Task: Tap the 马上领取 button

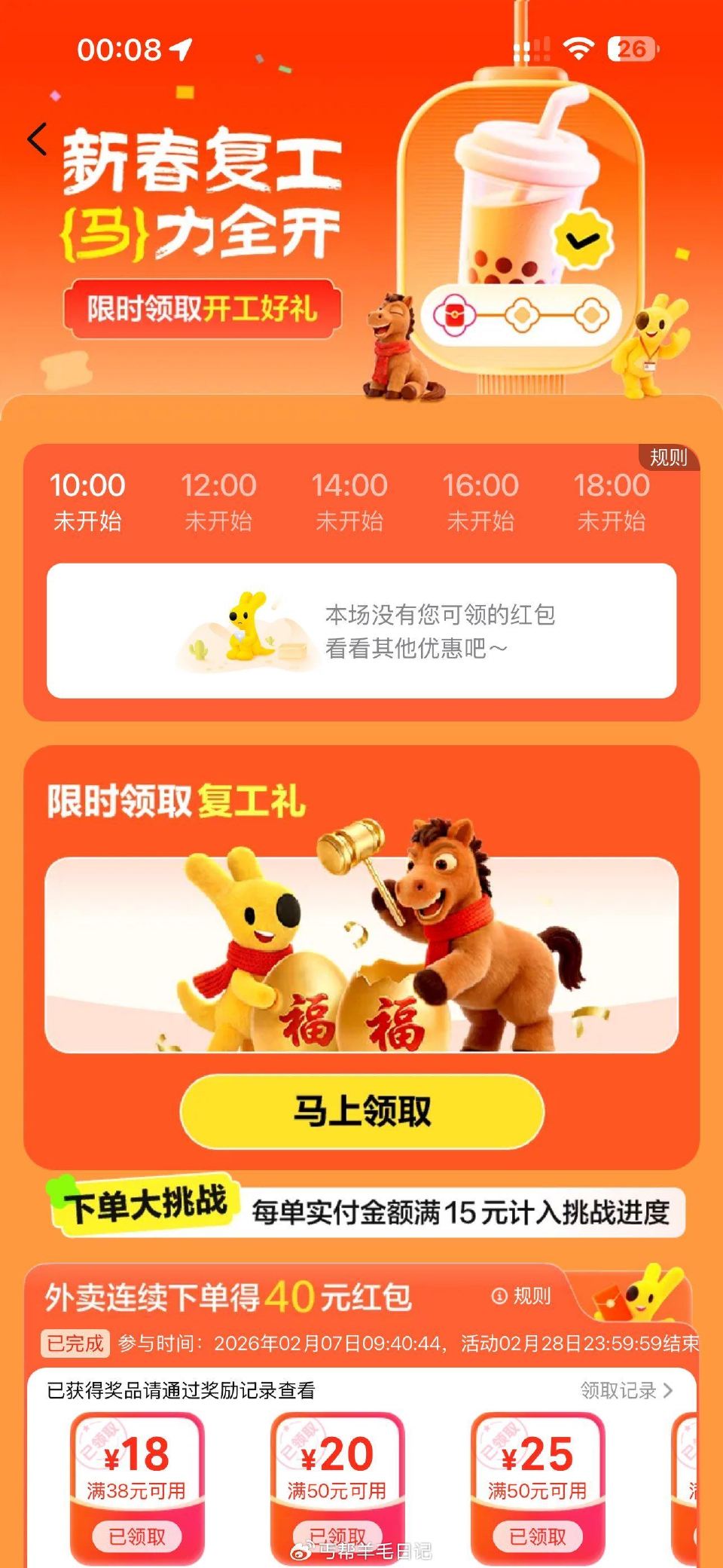Action: (361, 1111)
